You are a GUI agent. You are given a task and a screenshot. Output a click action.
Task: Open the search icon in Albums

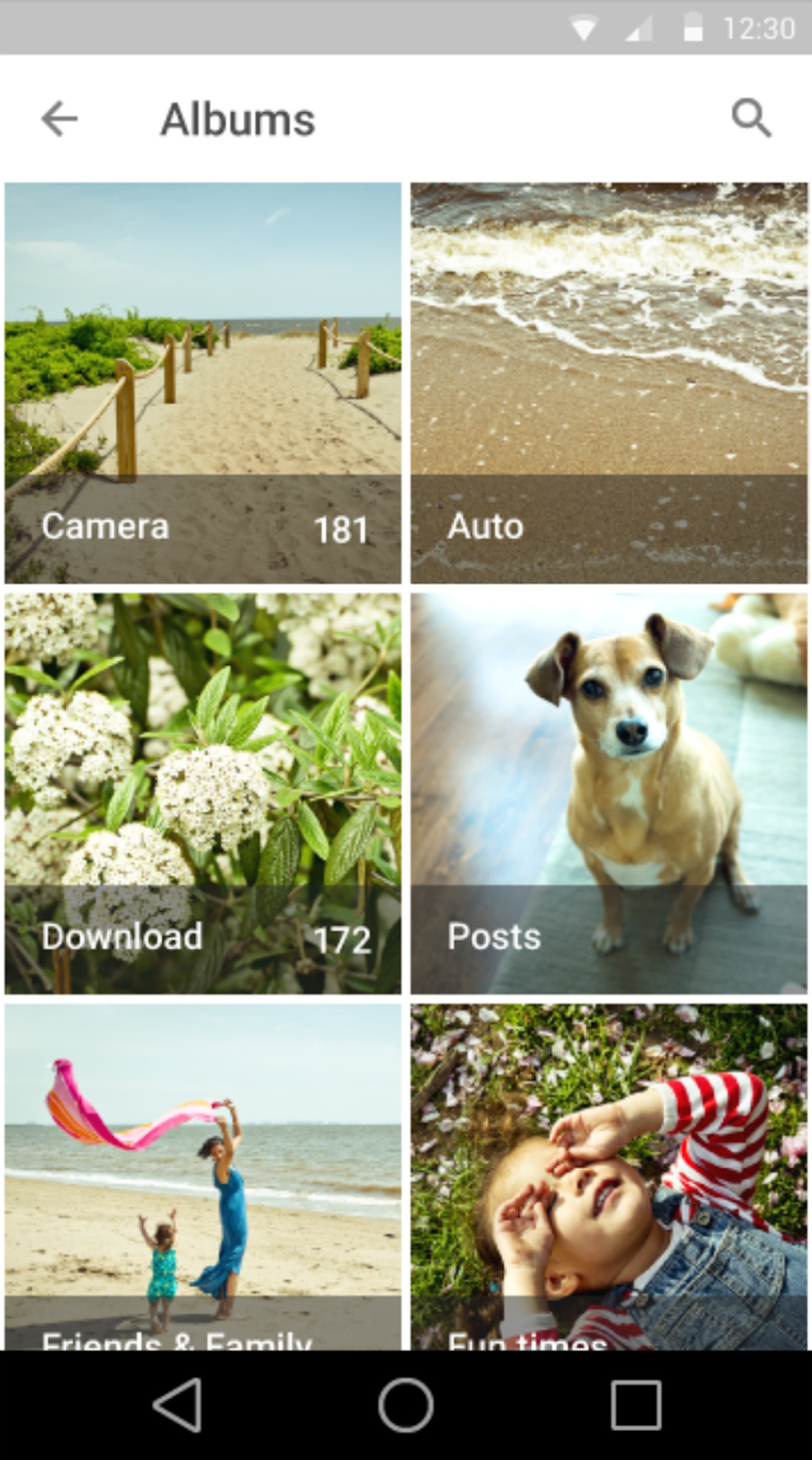(751, 119)
